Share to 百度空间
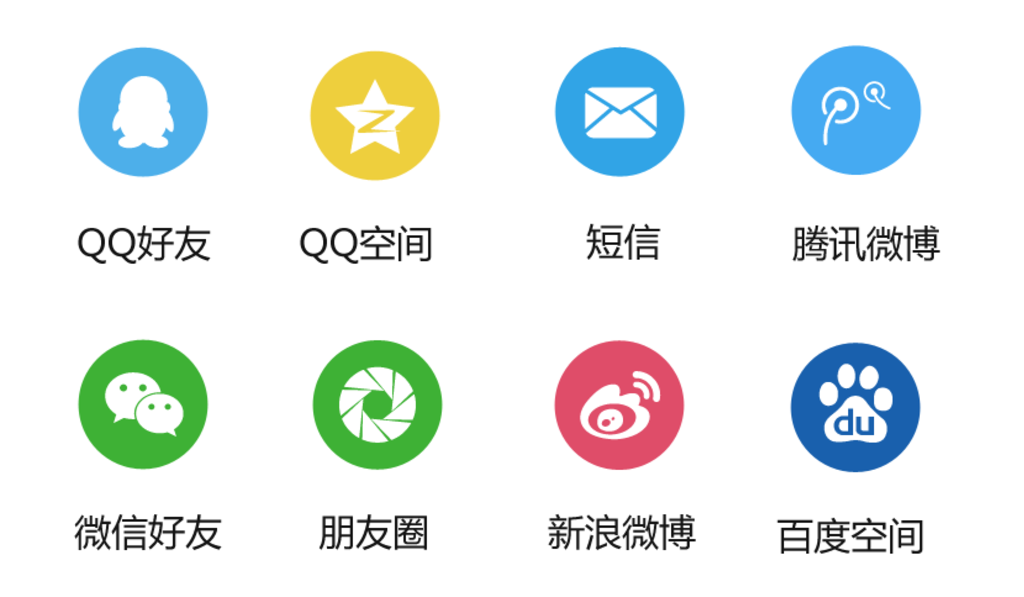This screenshot has width=1024, height=597. pyautogui.click(x=856, y=407)
